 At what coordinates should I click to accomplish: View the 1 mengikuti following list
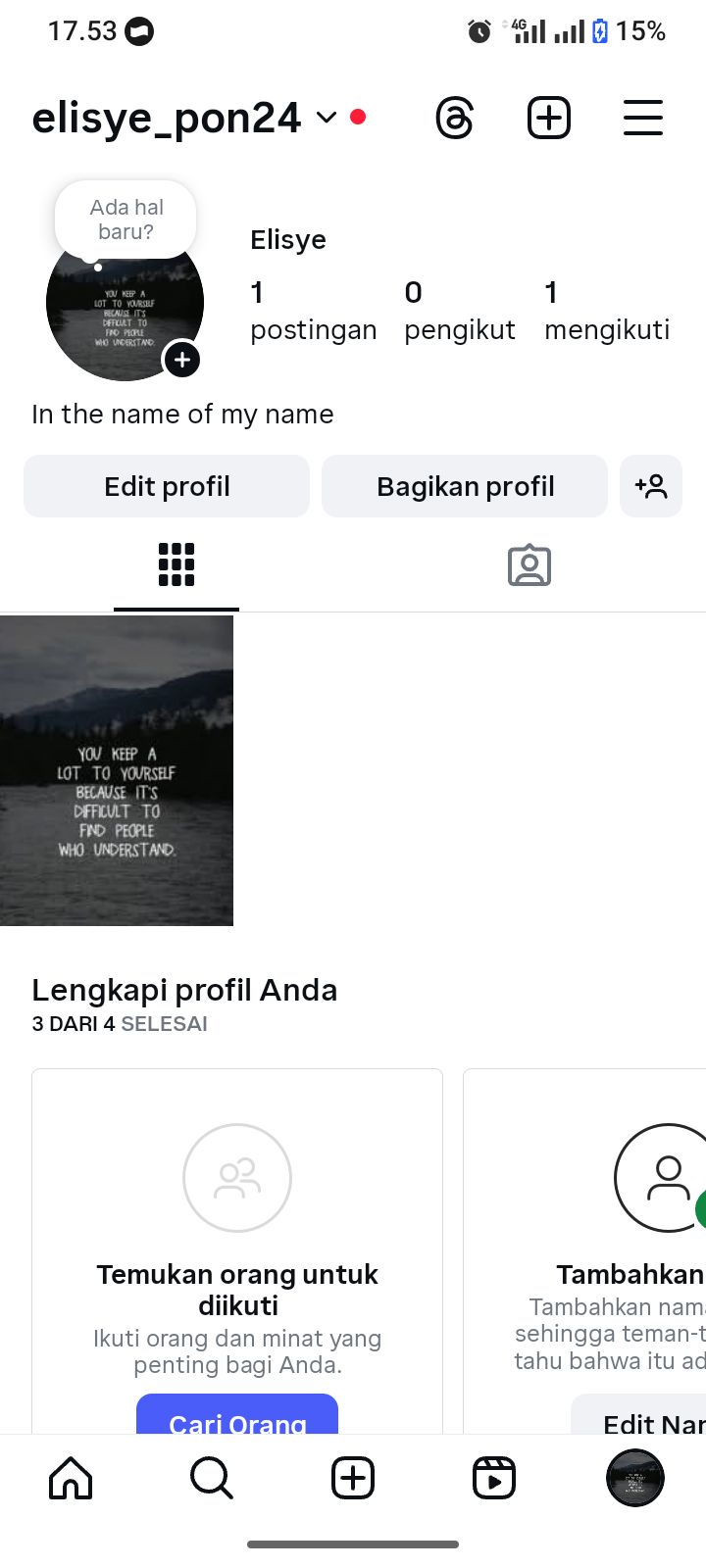pos(606,310)
